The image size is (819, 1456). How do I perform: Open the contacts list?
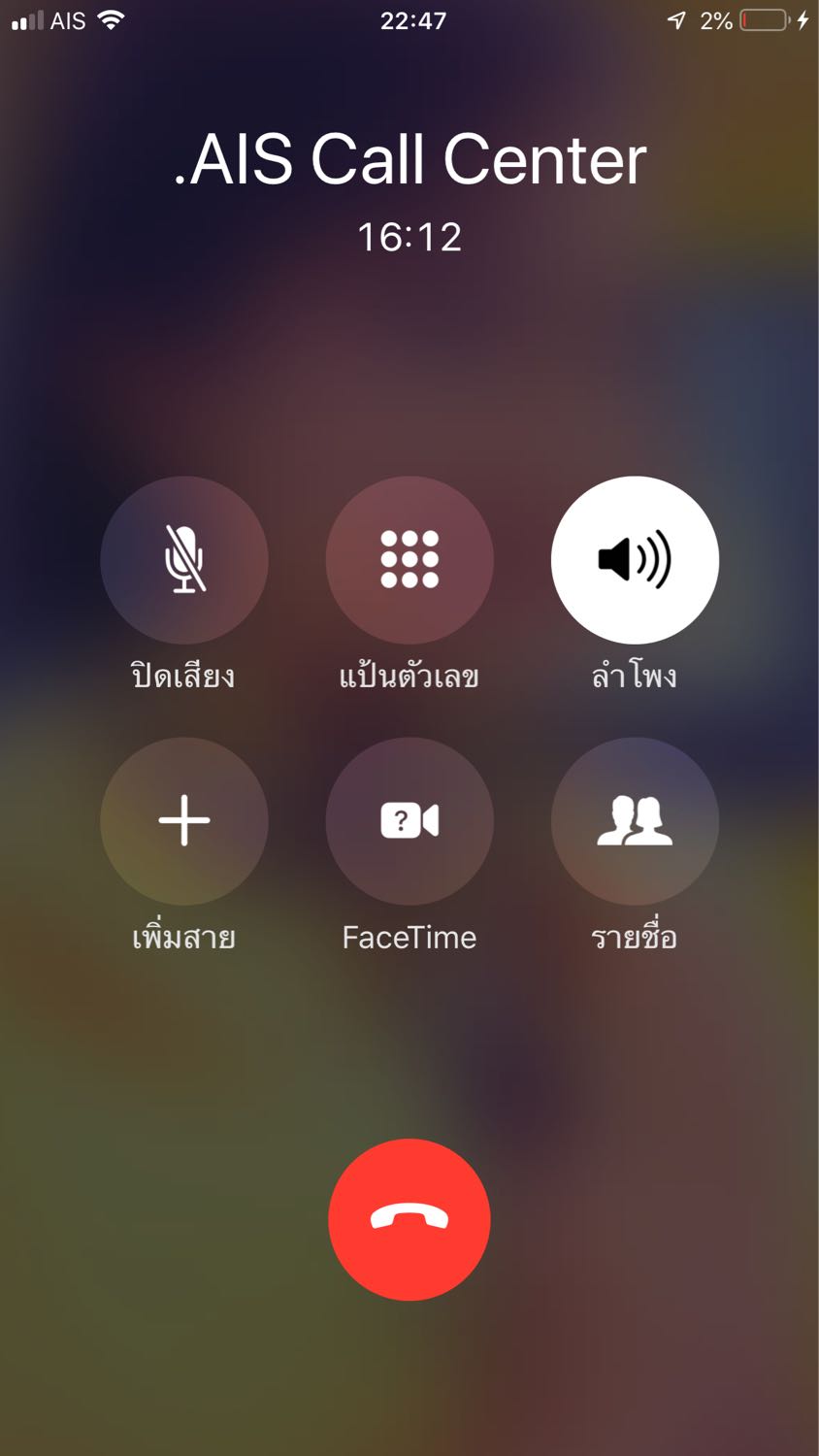pyautogui.click(x=635, y=821)
